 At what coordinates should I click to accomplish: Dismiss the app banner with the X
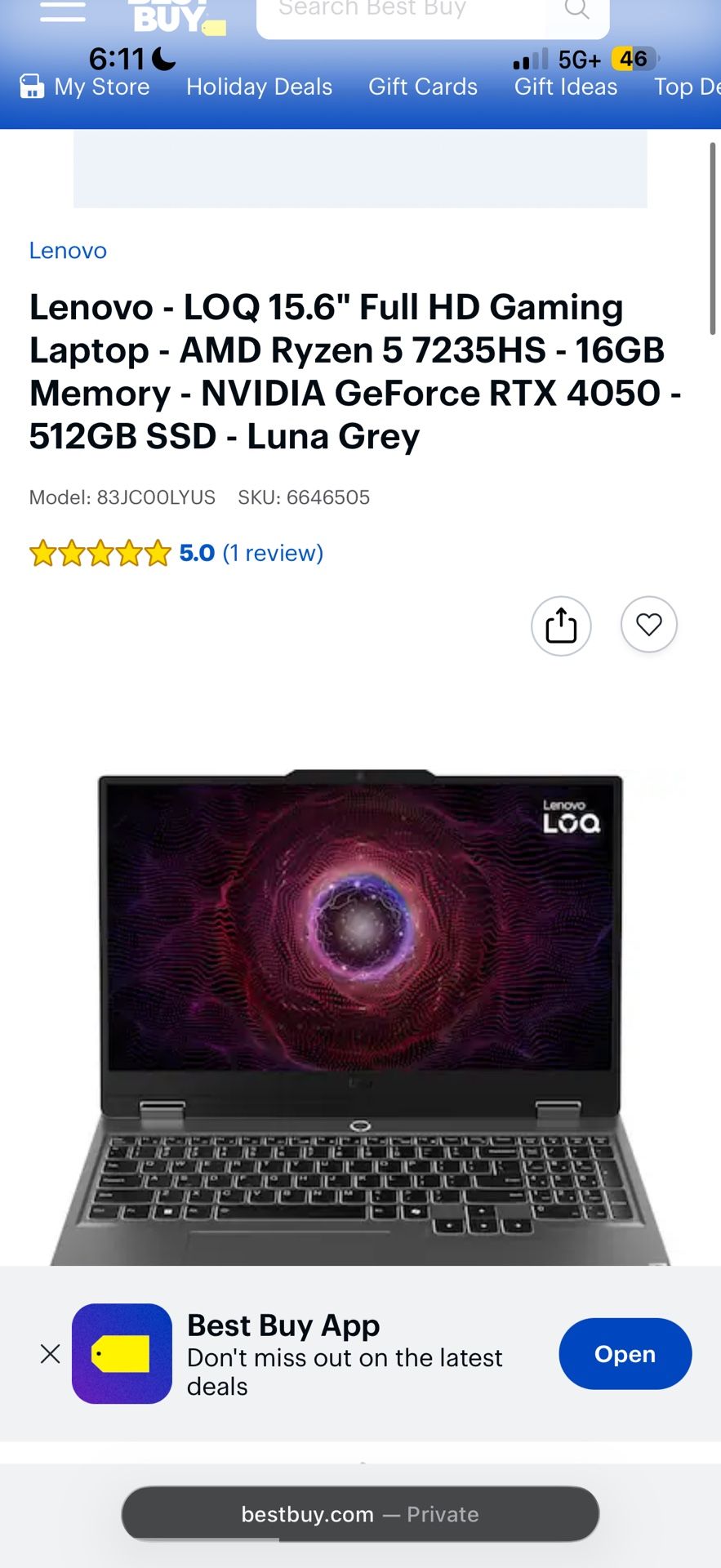[x=50, y=1353]
